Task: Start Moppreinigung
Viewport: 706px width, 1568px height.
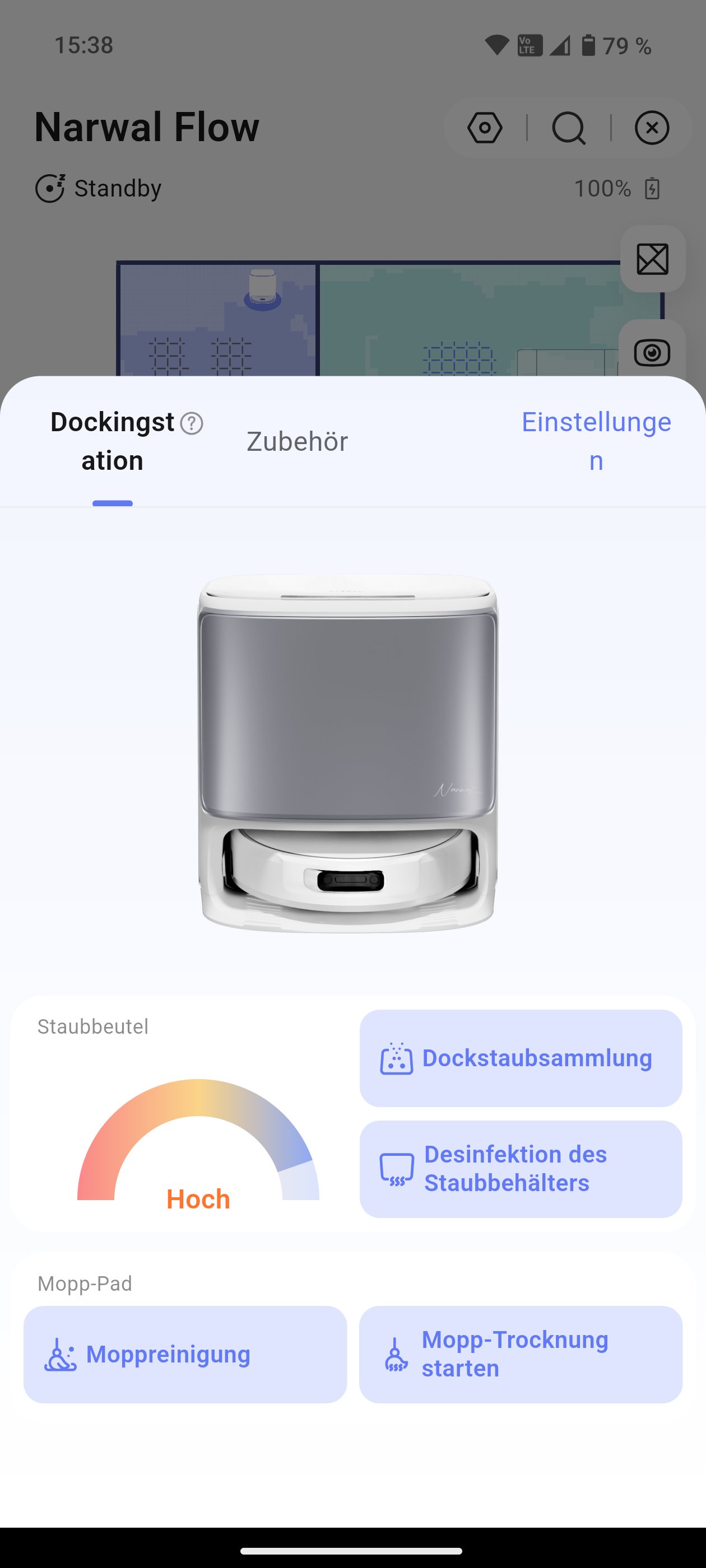Action: (x=185, y=1354)
